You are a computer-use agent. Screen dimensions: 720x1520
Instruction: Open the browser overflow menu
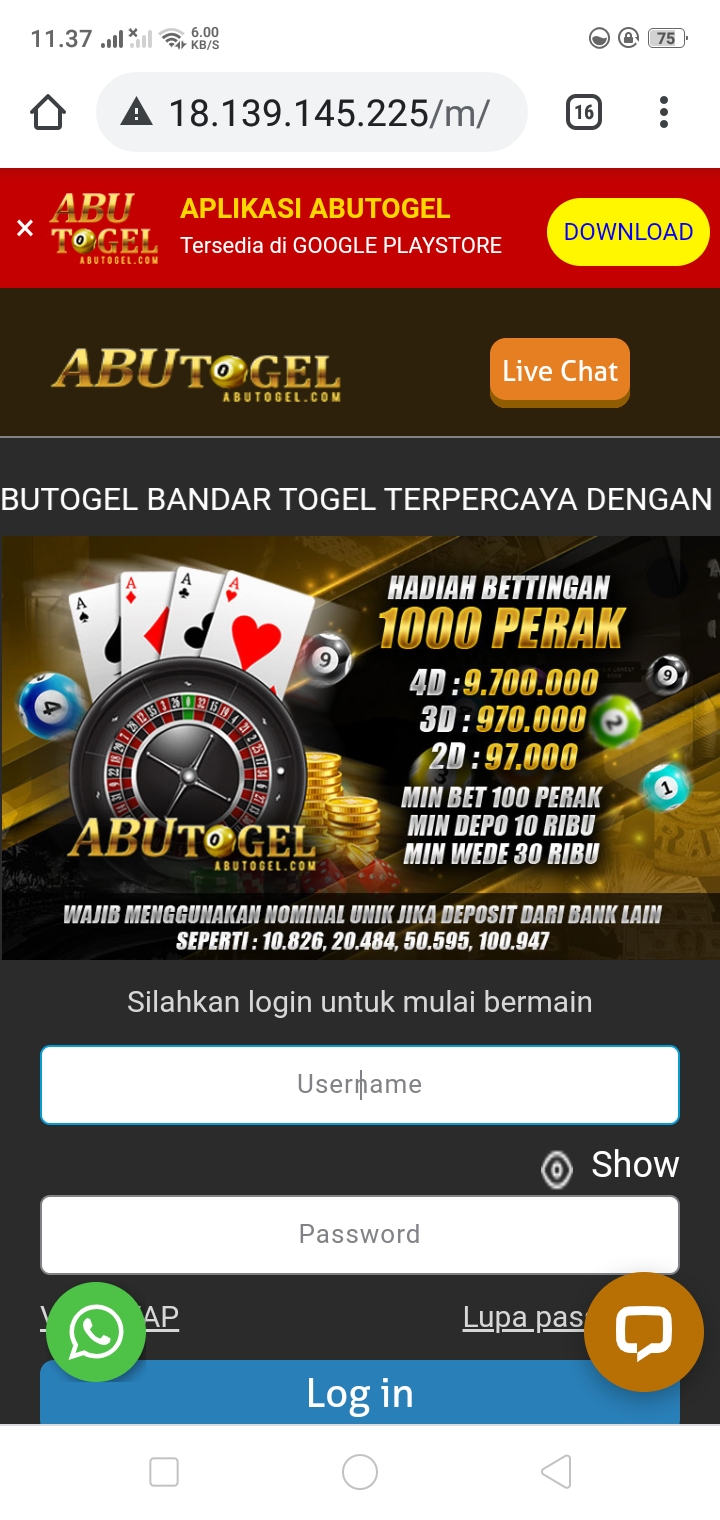[663, 113]
